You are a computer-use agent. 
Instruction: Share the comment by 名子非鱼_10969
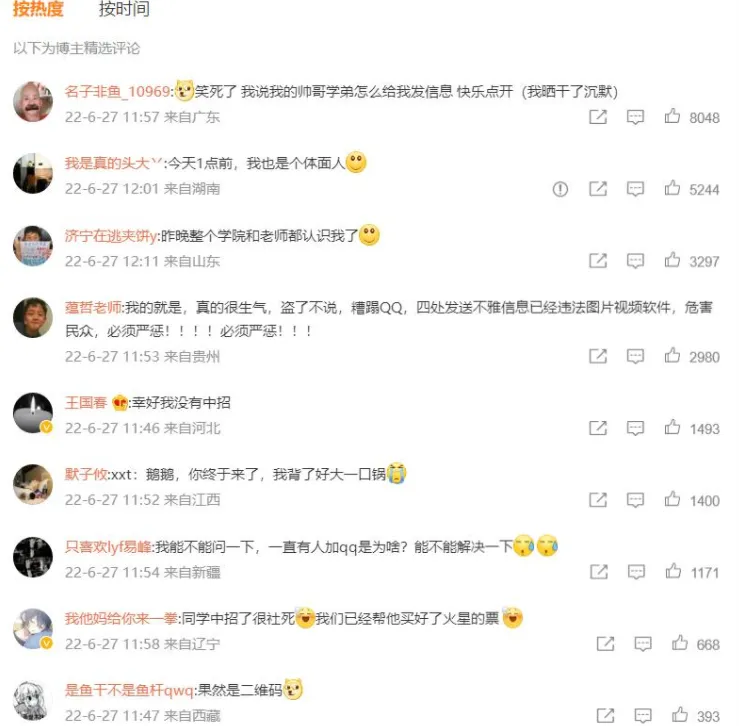click(x=598, y=117)
